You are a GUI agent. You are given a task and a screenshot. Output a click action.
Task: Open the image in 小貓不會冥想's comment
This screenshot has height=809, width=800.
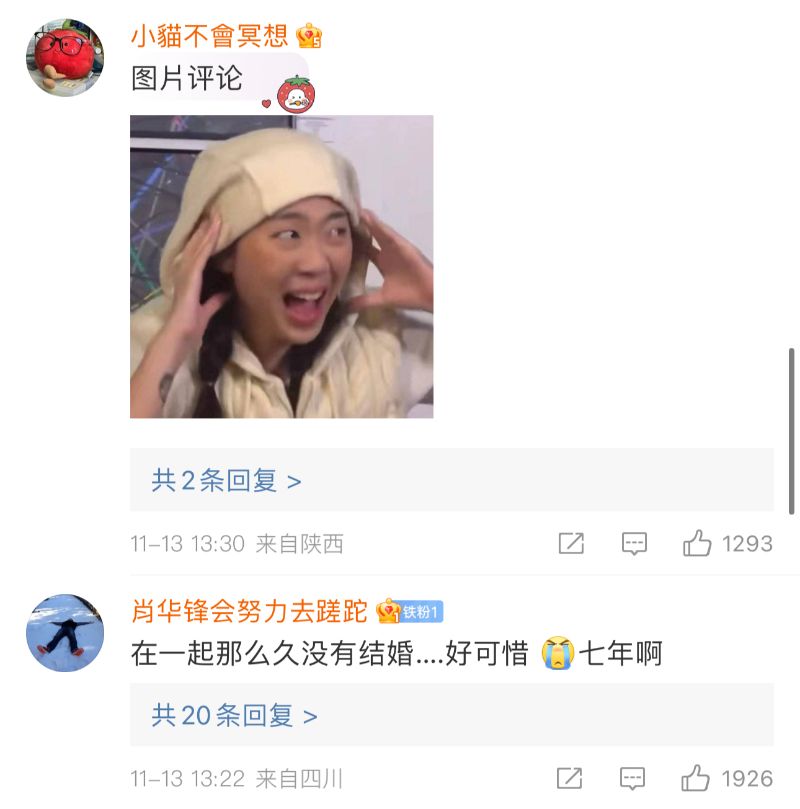281,266
